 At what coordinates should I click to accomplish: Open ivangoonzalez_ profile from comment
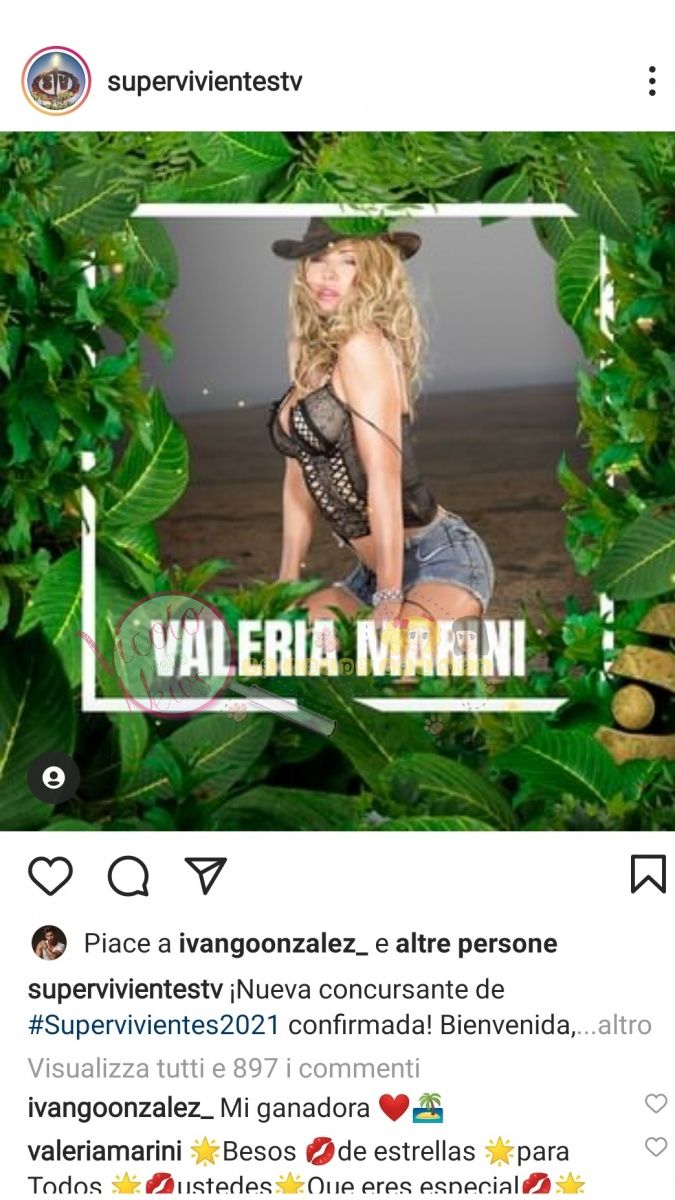point(120,1108)
